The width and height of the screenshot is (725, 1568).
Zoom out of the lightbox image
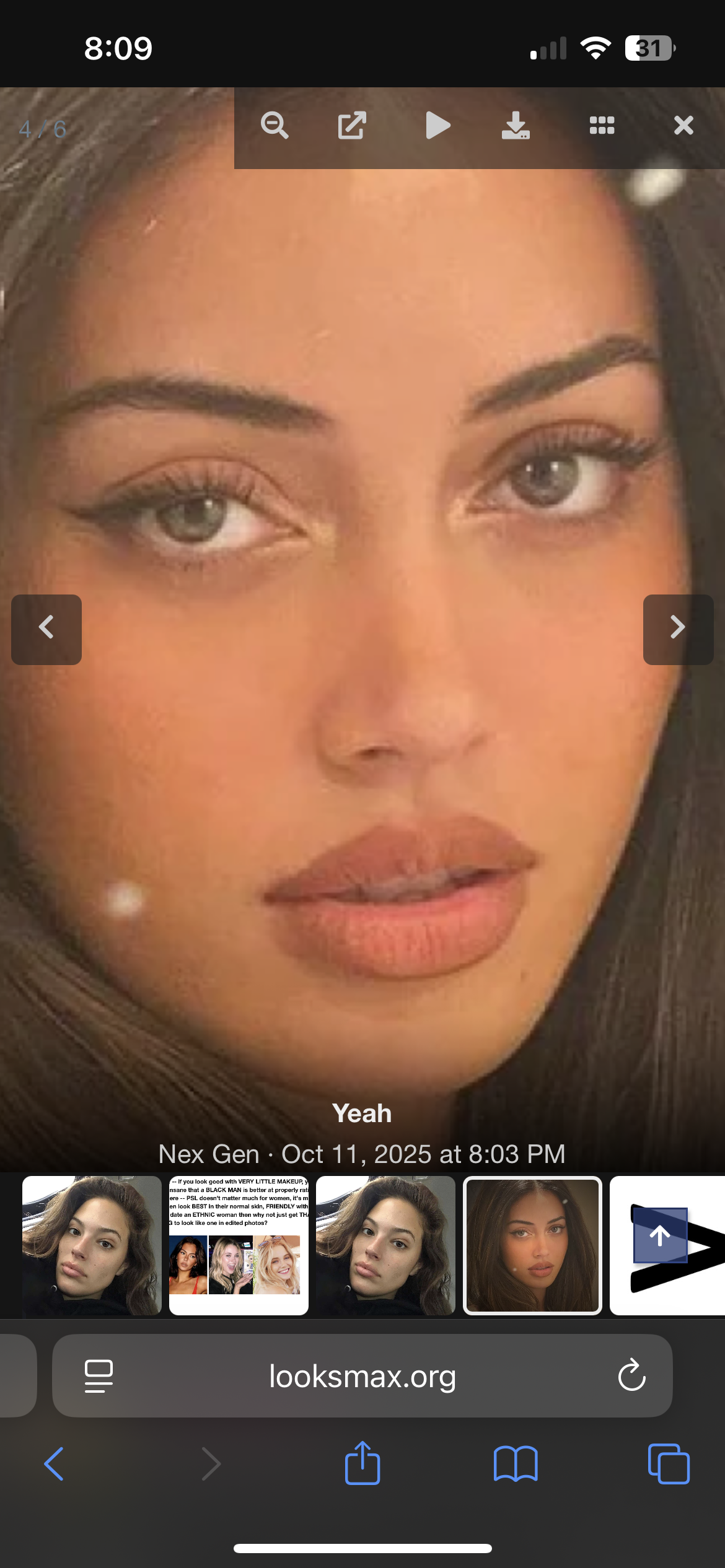click(x=275, y=126)
